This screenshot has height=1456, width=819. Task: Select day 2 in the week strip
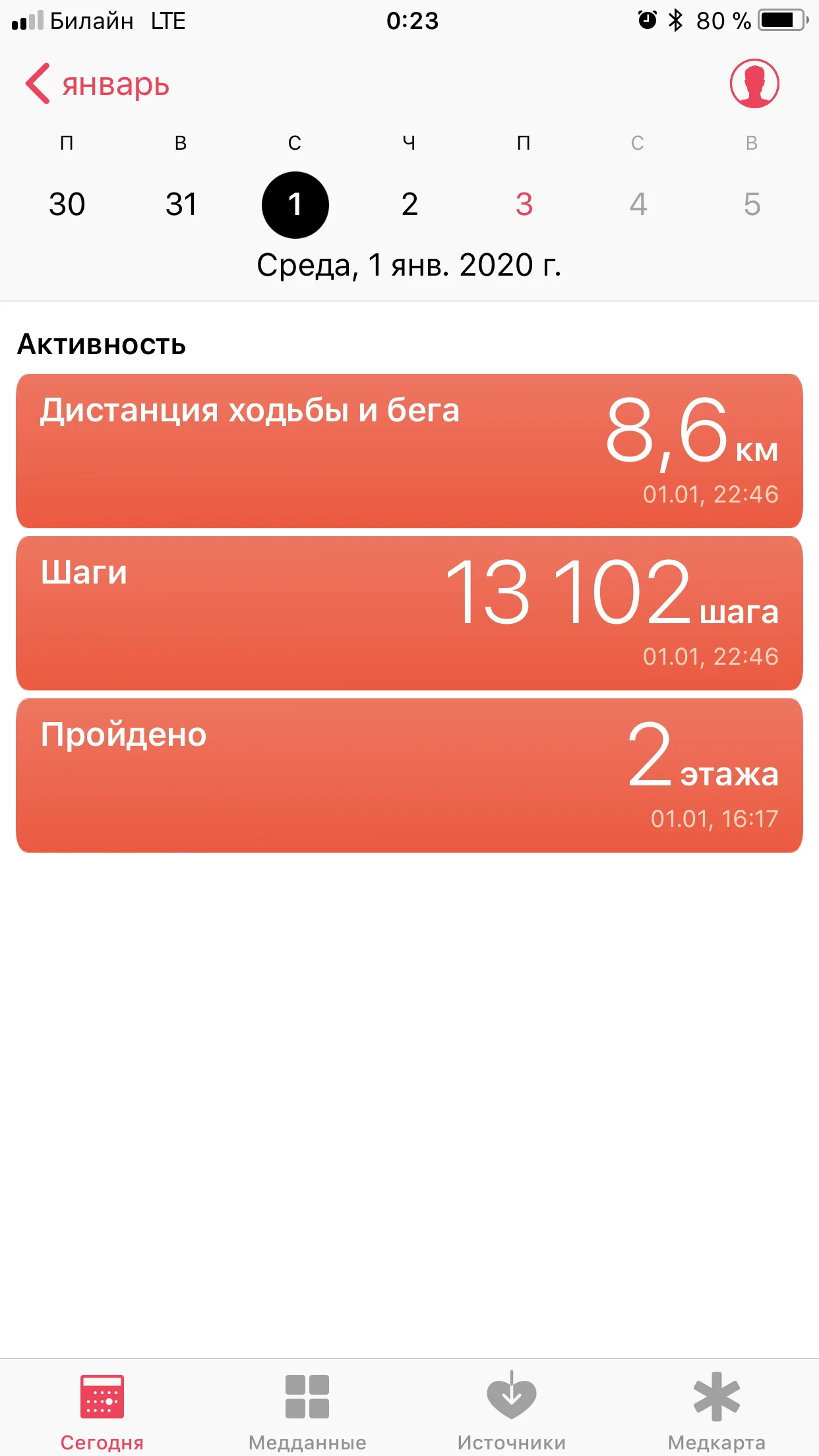point(409,204)
